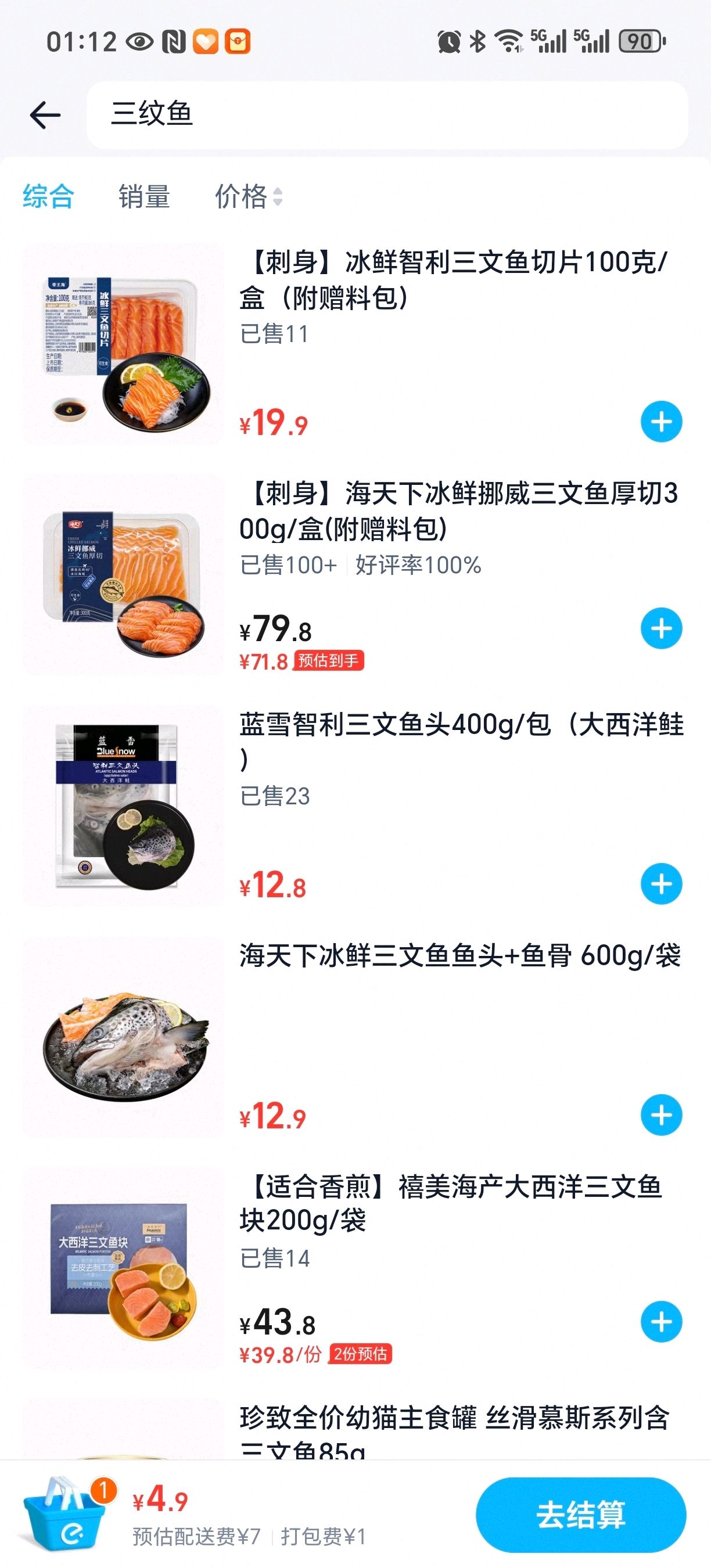Tap the 三纹鱼 search box
711x1568 pixels.
click(387, 114)
